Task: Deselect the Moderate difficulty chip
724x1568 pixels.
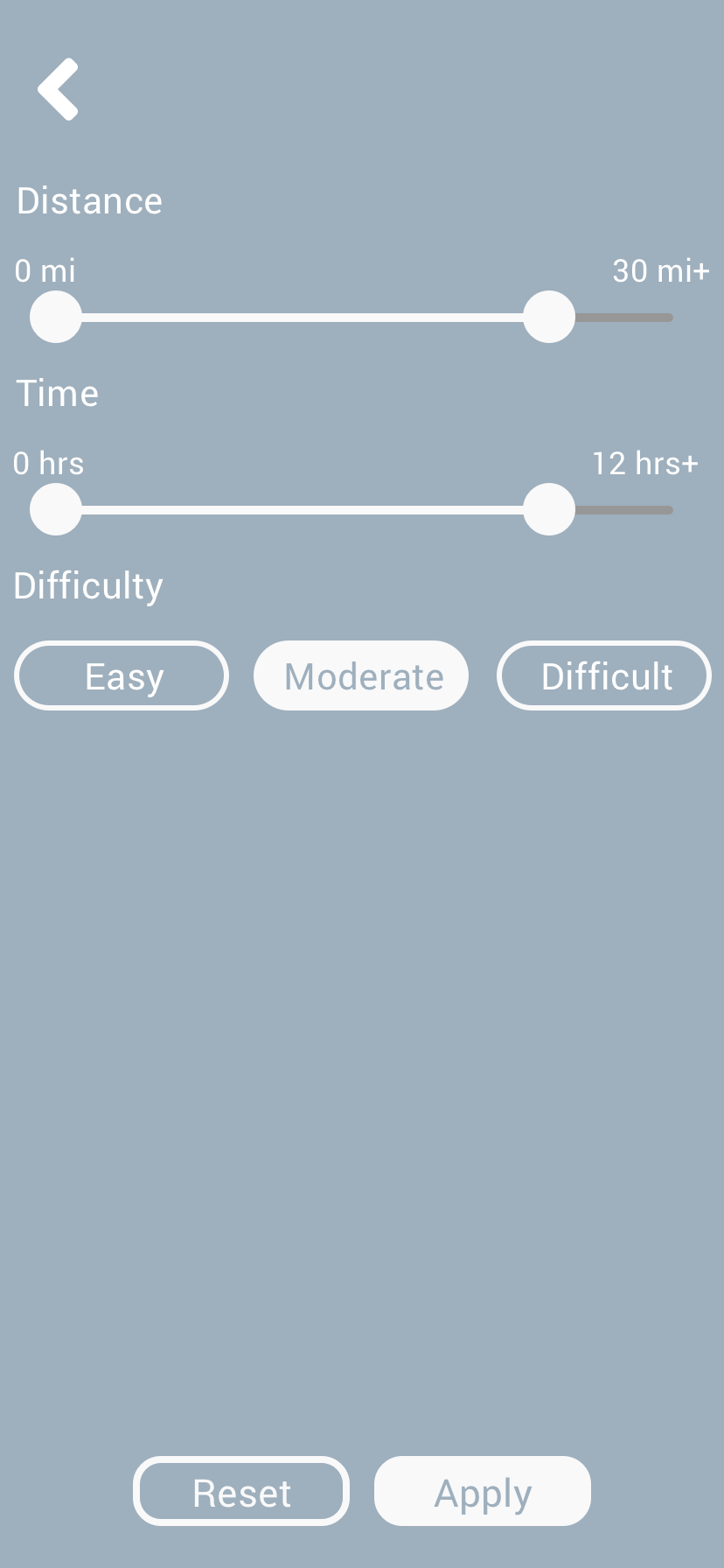Action: pyautogui.click(x=361, y=675)
